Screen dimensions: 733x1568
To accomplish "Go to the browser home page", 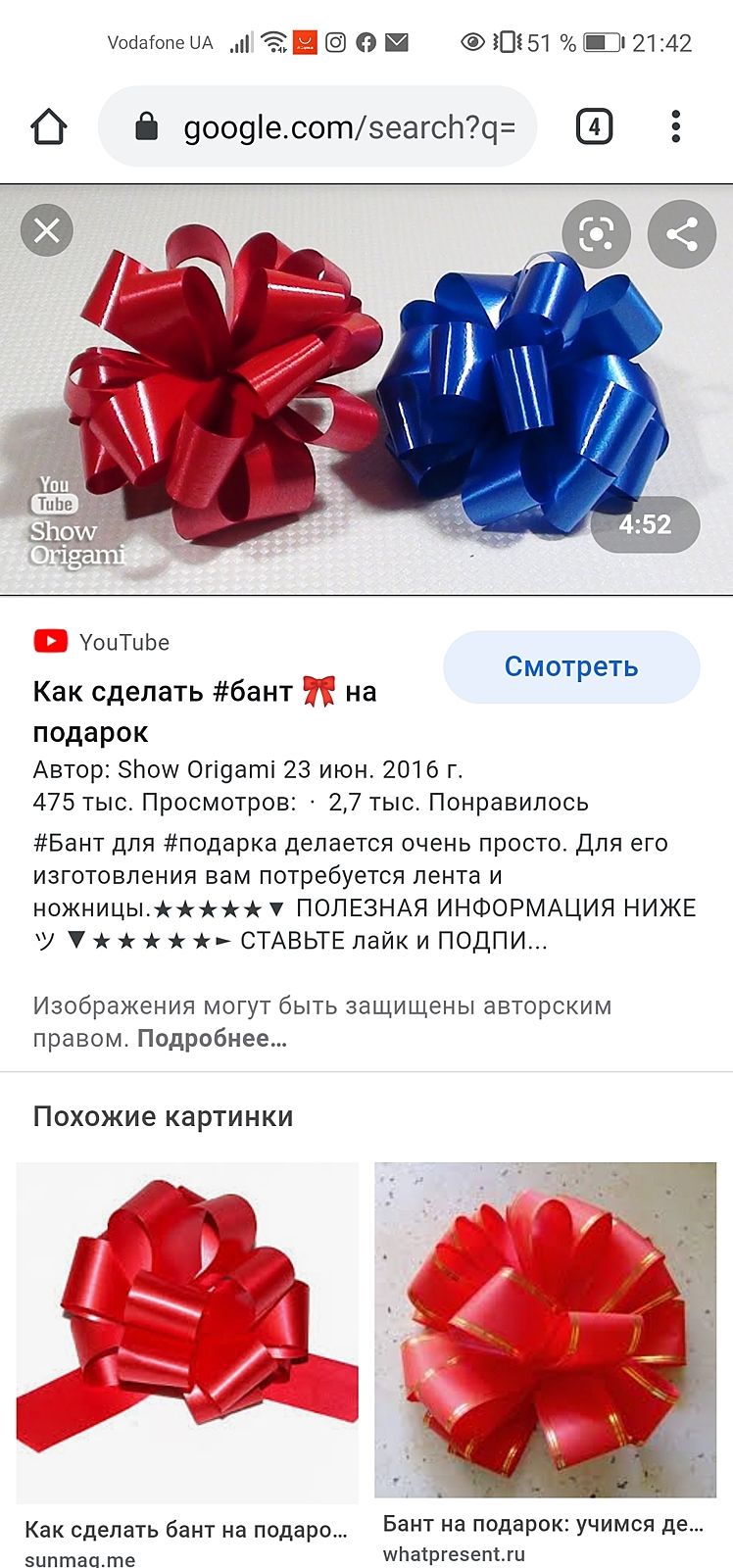I will (49, 127).
